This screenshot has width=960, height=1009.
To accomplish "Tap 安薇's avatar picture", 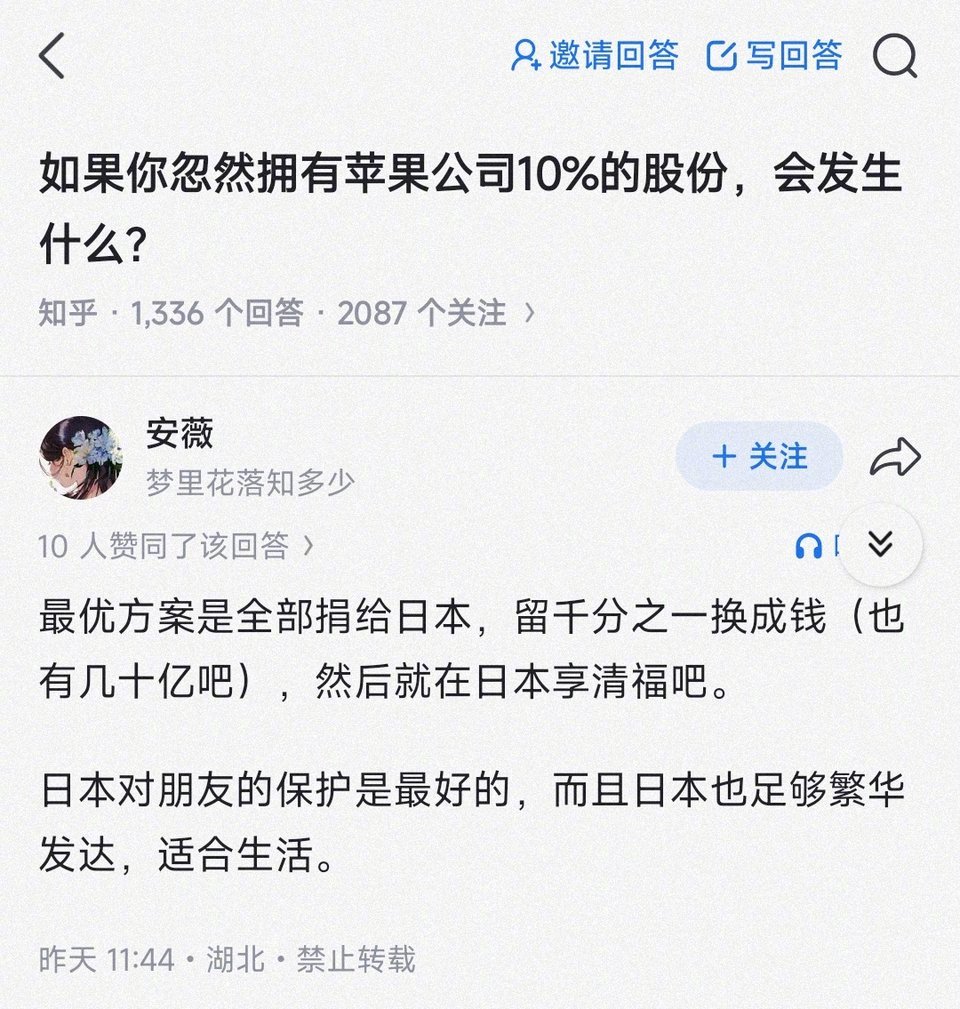I will (82, 456).
